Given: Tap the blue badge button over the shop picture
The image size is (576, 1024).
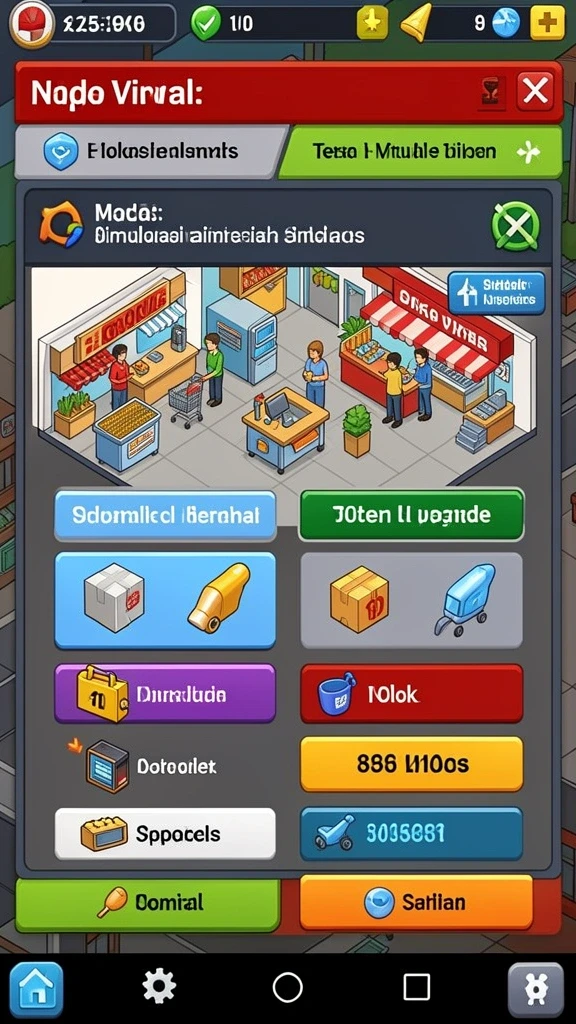Looking at the screenshot, I should point(496,293).
